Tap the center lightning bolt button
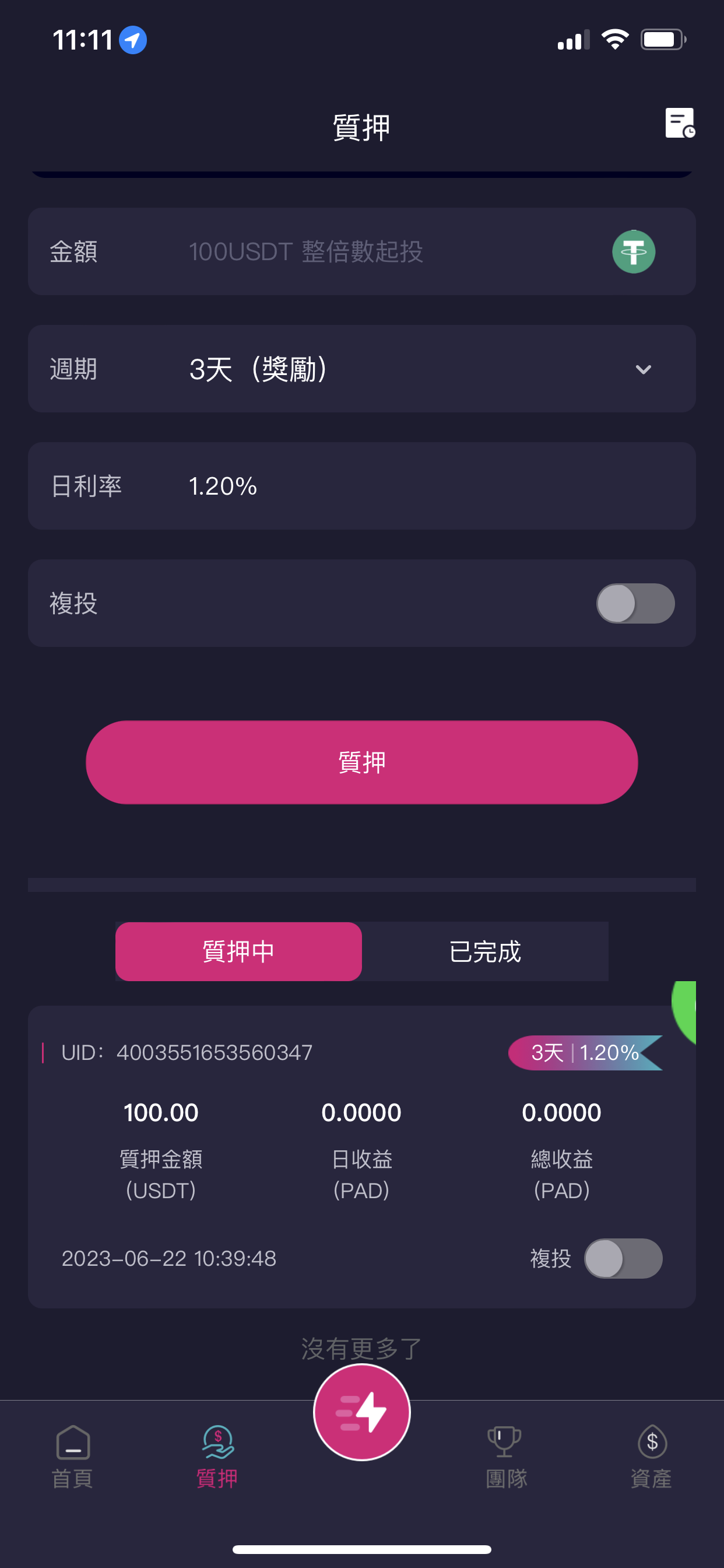The image size is (724, 1568). [x=361, y=1412]
